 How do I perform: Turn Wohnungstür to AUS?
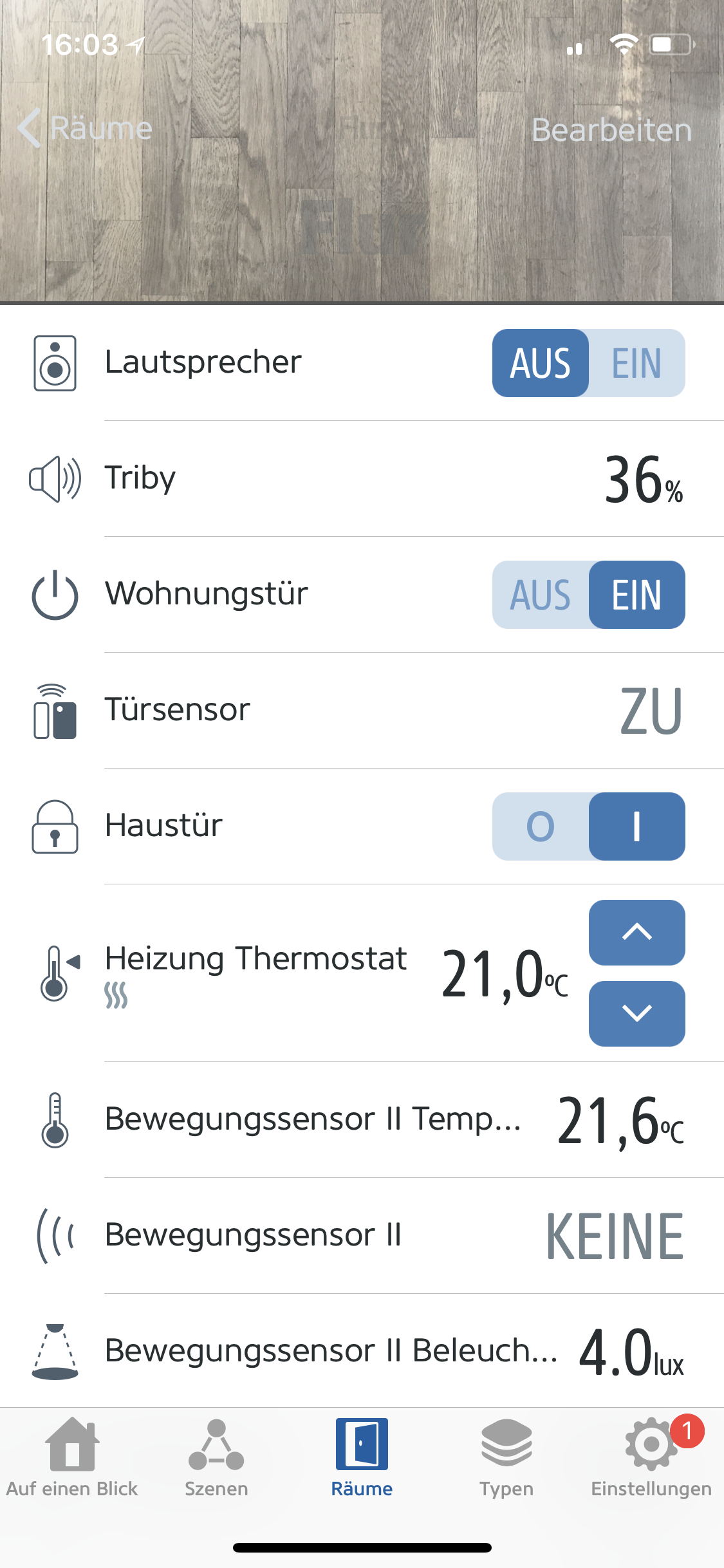[x=541, y=595]
